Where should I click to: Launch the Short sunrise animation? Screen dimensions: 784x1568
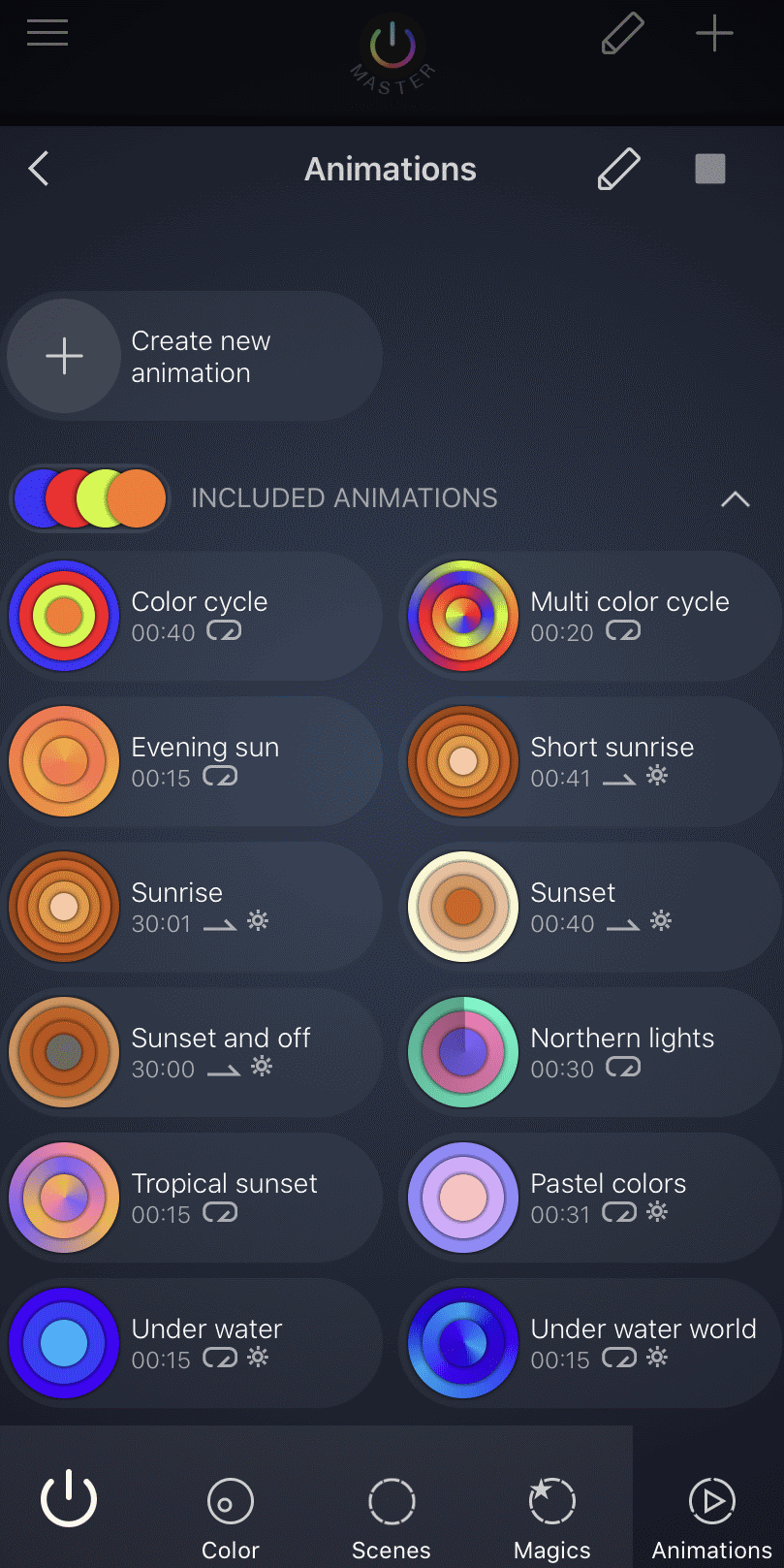point(589,762)
